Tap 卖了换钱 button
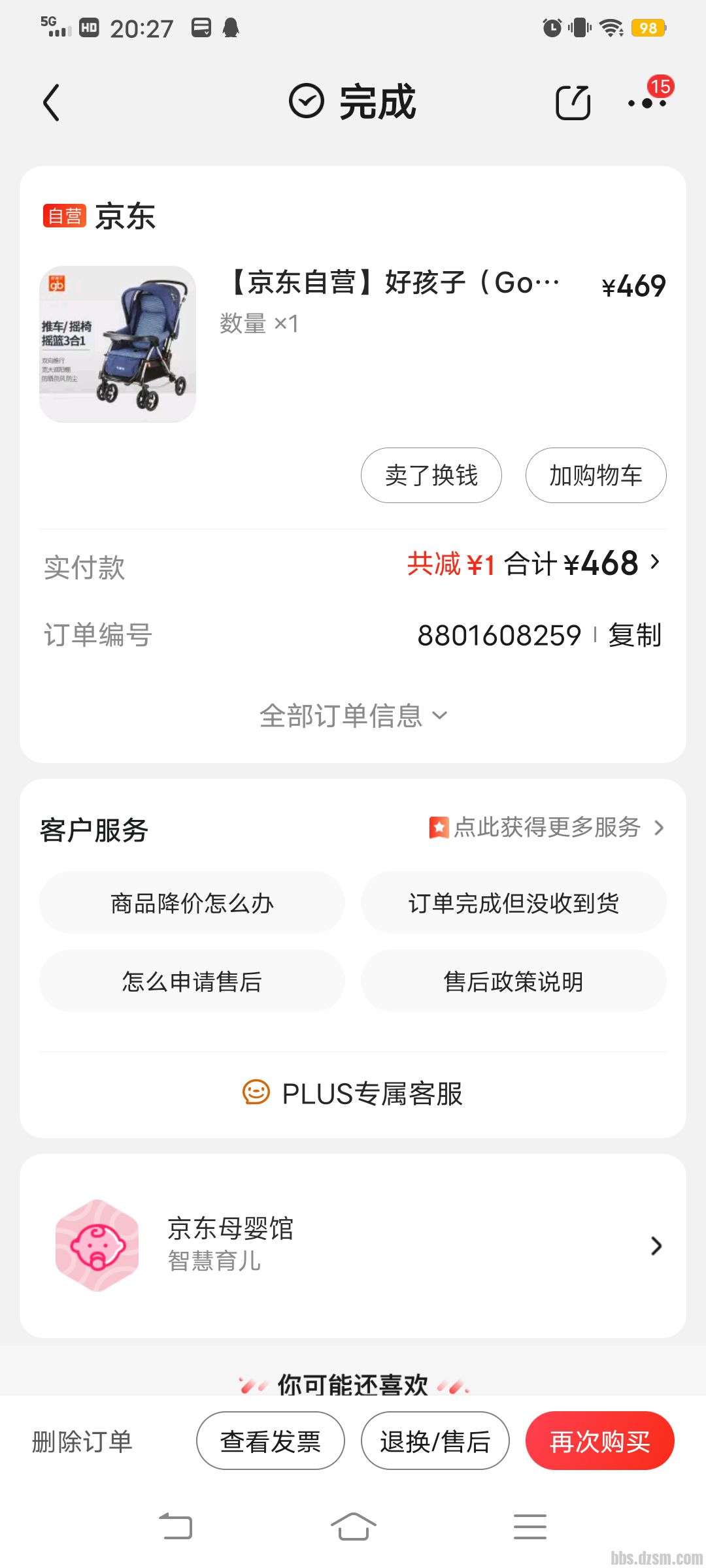The width and height of the screenshot is (706, 1568). (431, 476)
